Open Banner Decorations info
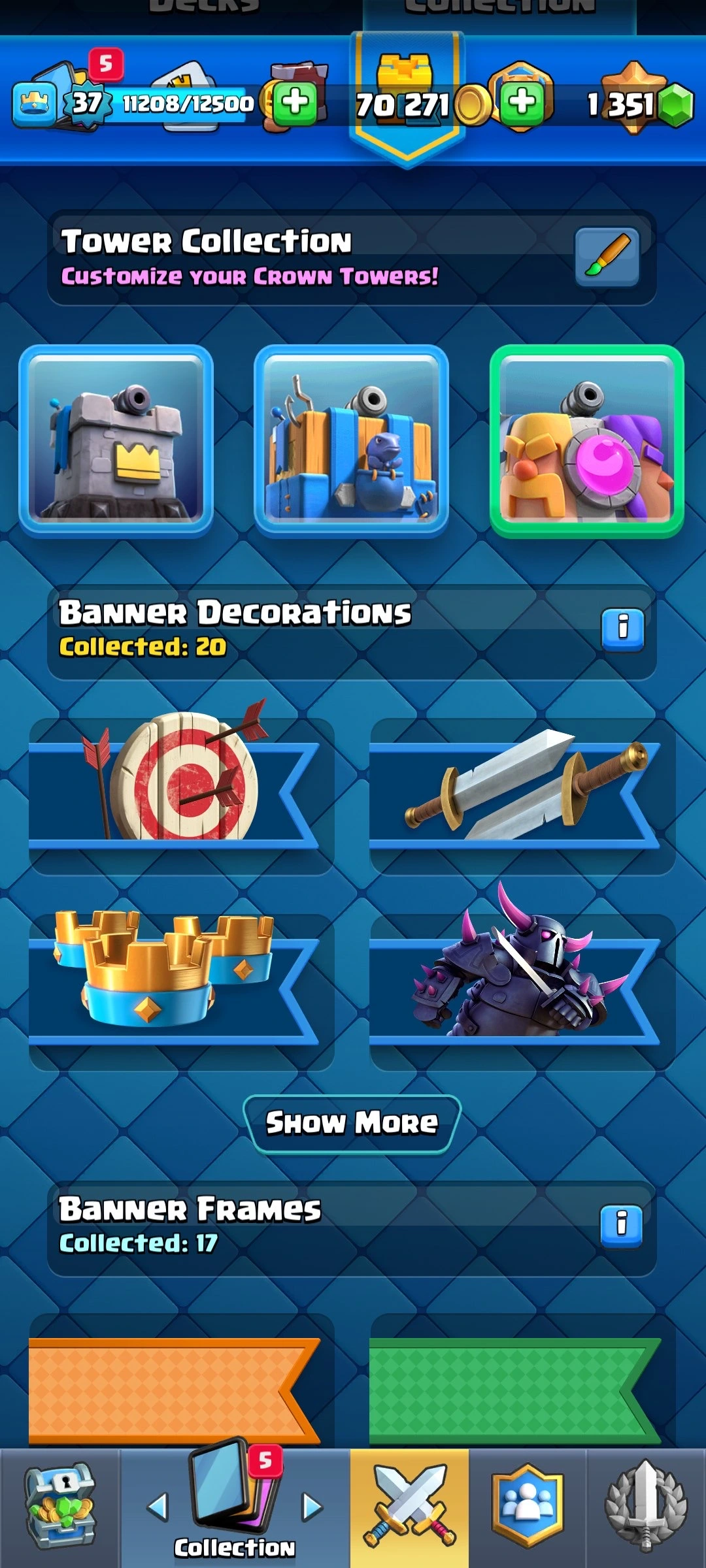The image size is (706, 1568). coord(622,629)
